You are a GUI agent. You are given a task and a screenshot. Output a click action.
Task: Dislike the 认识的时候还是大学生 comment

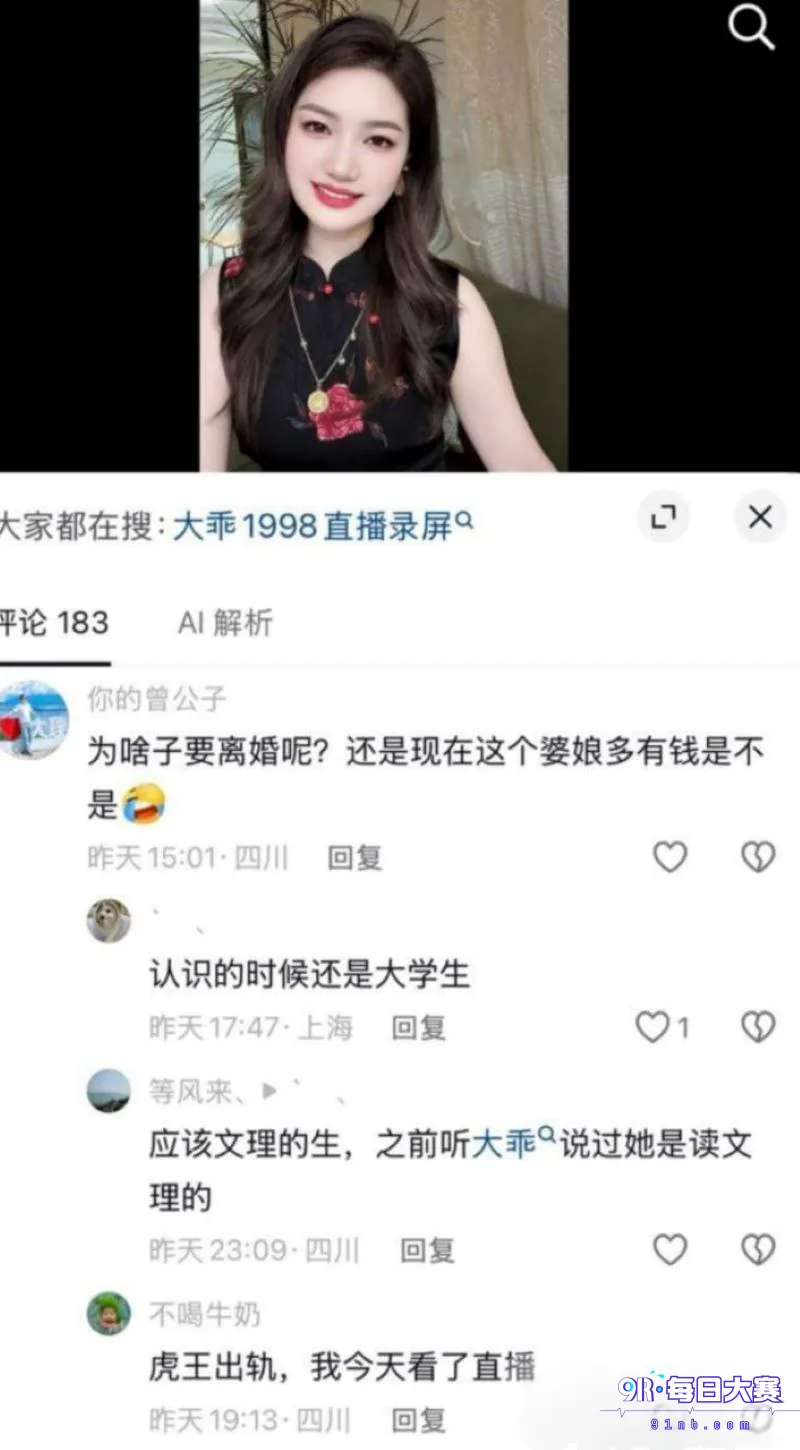coord(757,1027)
